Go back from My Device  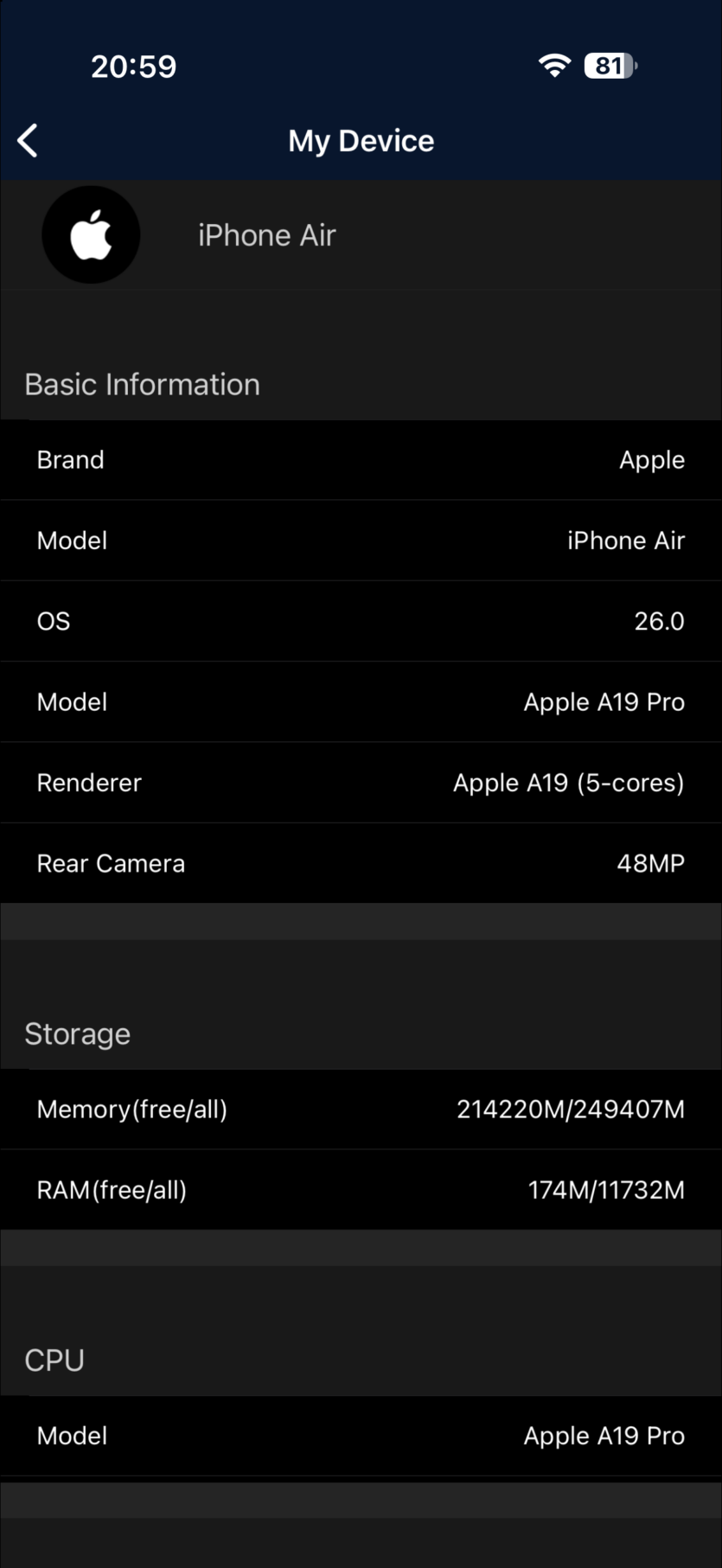click(x=28, y=140)
